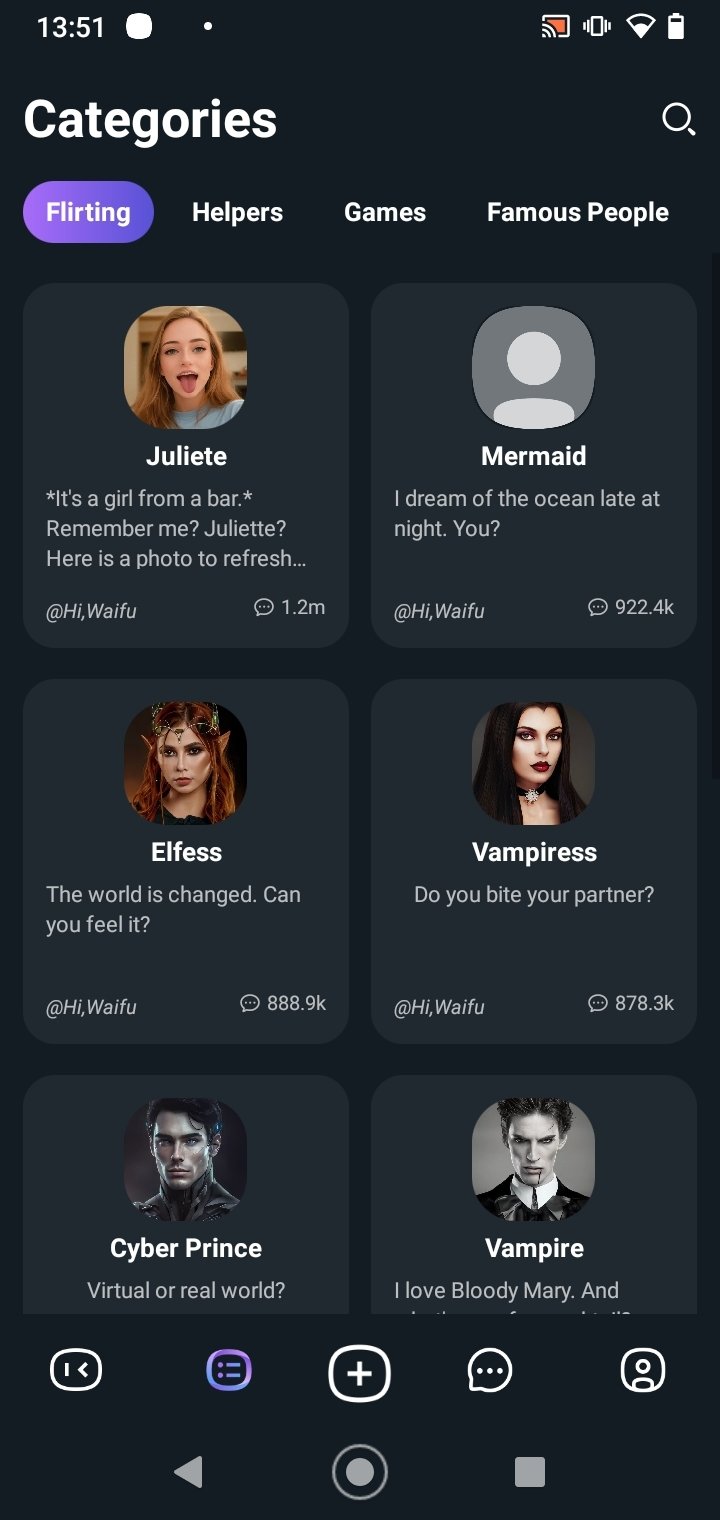The image size is (720, 1520).
Task: Go to the first bottom navigation tab
Action: coord(76,1370)
